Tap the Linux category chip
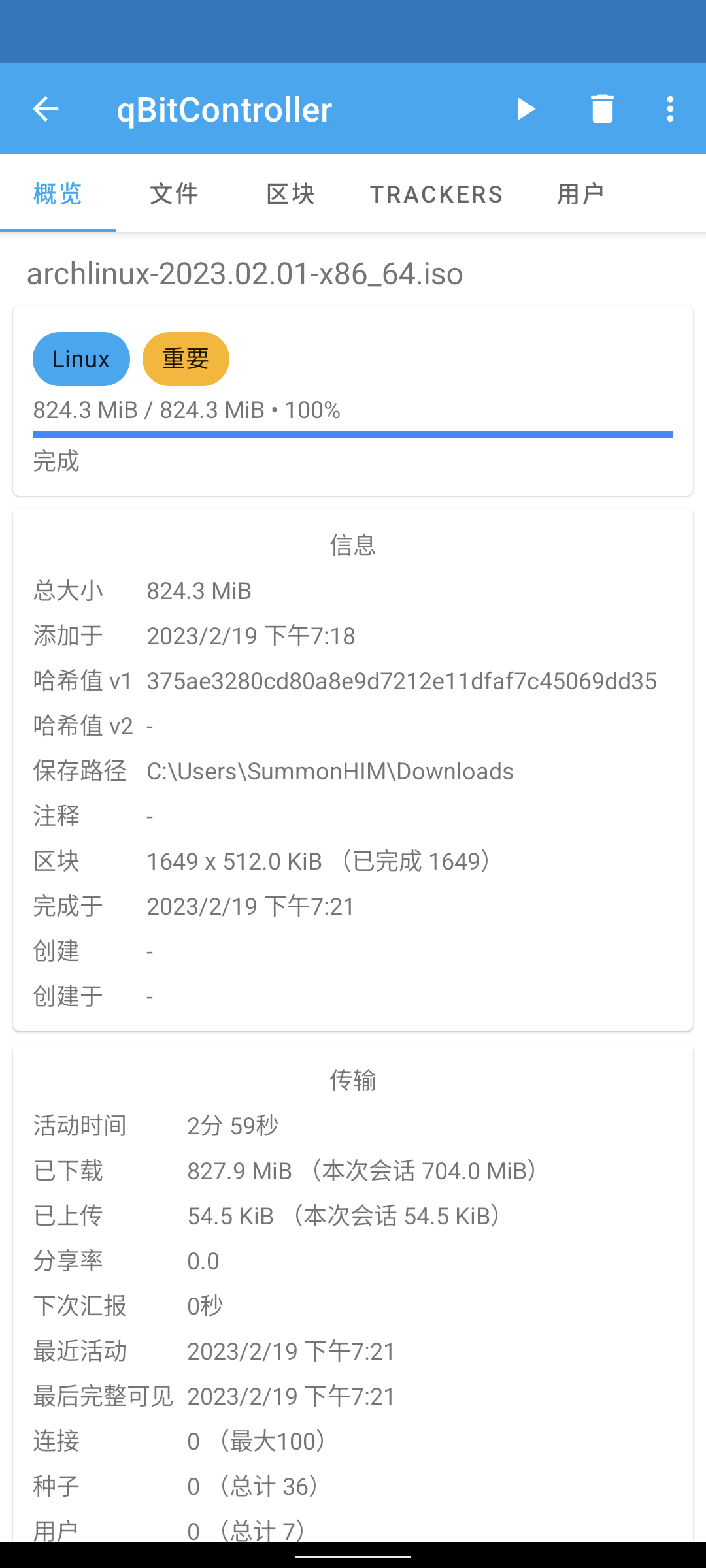Screen dimensions: 706x1568 (81, 359)
